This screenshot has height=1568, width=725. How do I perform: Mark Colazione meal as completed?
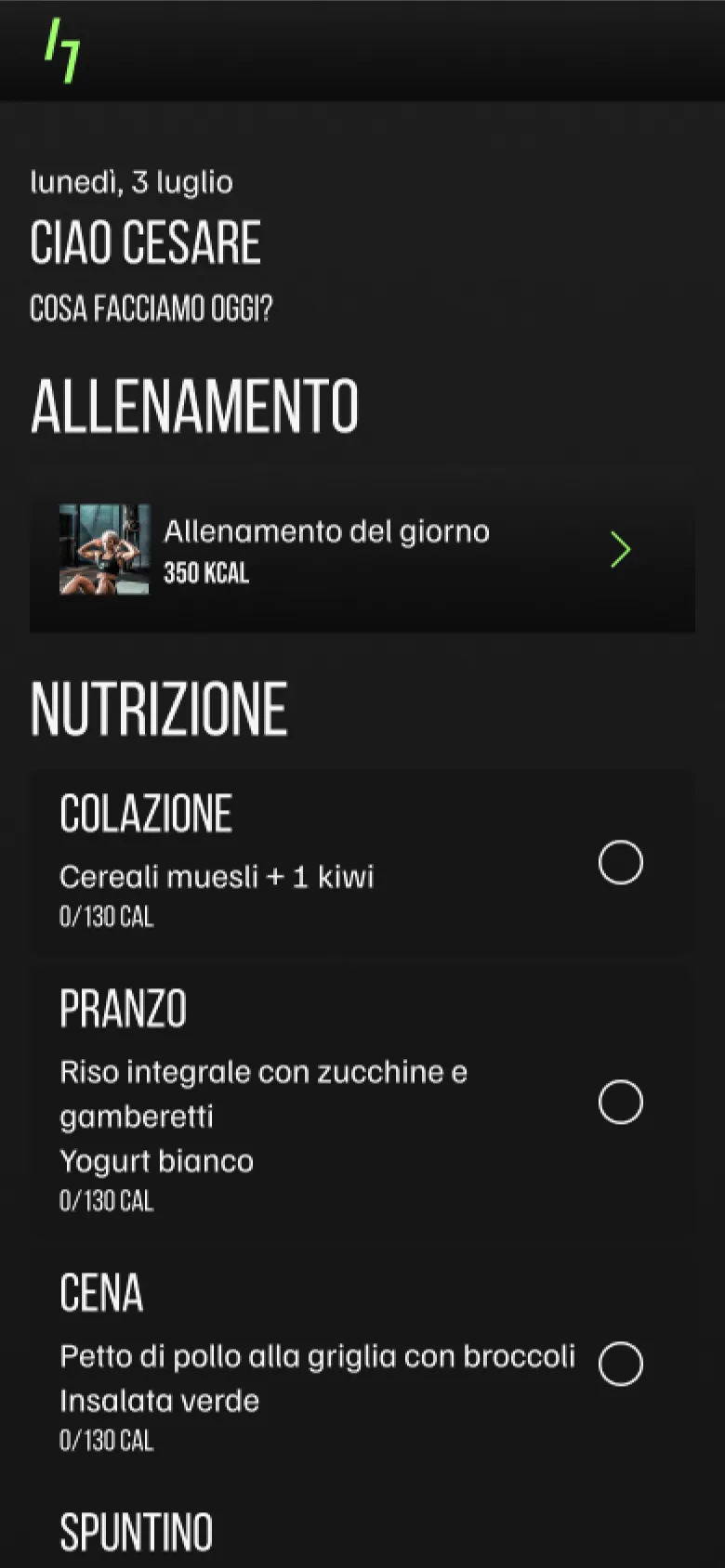[620, 863]
